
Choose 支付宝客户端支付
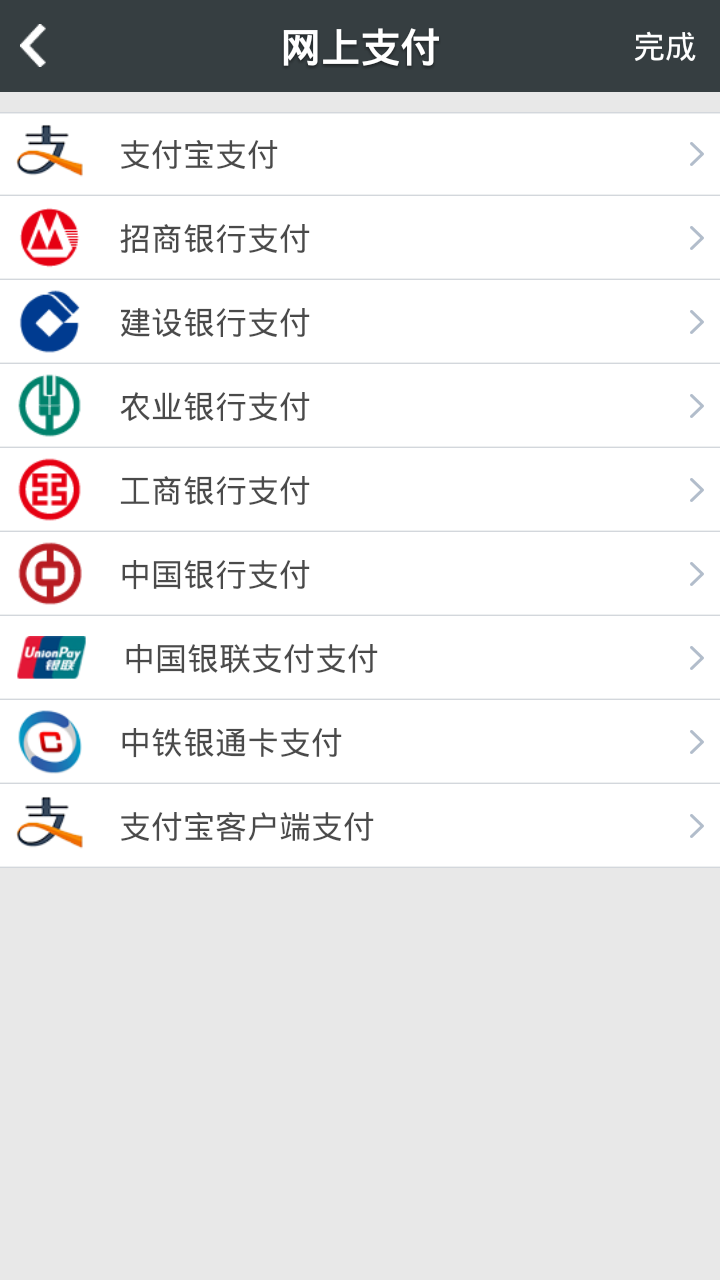pyautogui.click(x=360, y=827)
